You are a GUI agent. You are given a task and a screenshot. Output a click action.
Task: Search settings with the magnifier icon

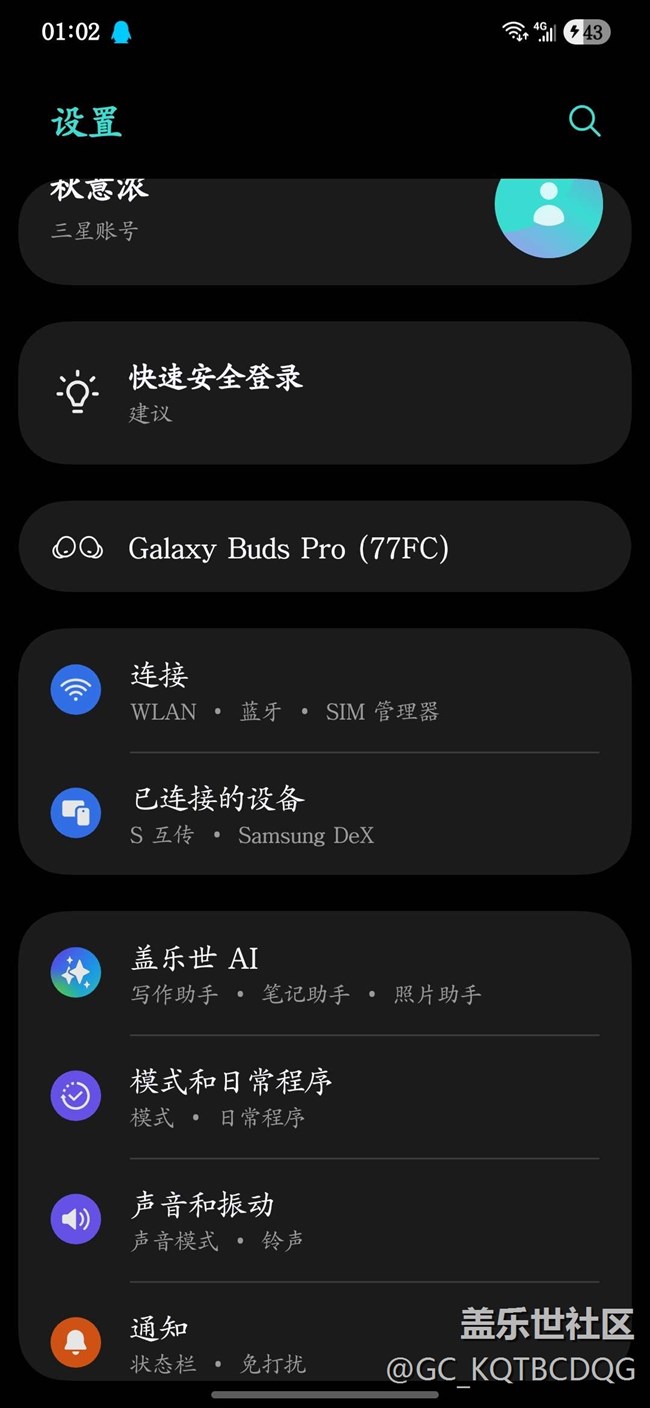point(584,121)
